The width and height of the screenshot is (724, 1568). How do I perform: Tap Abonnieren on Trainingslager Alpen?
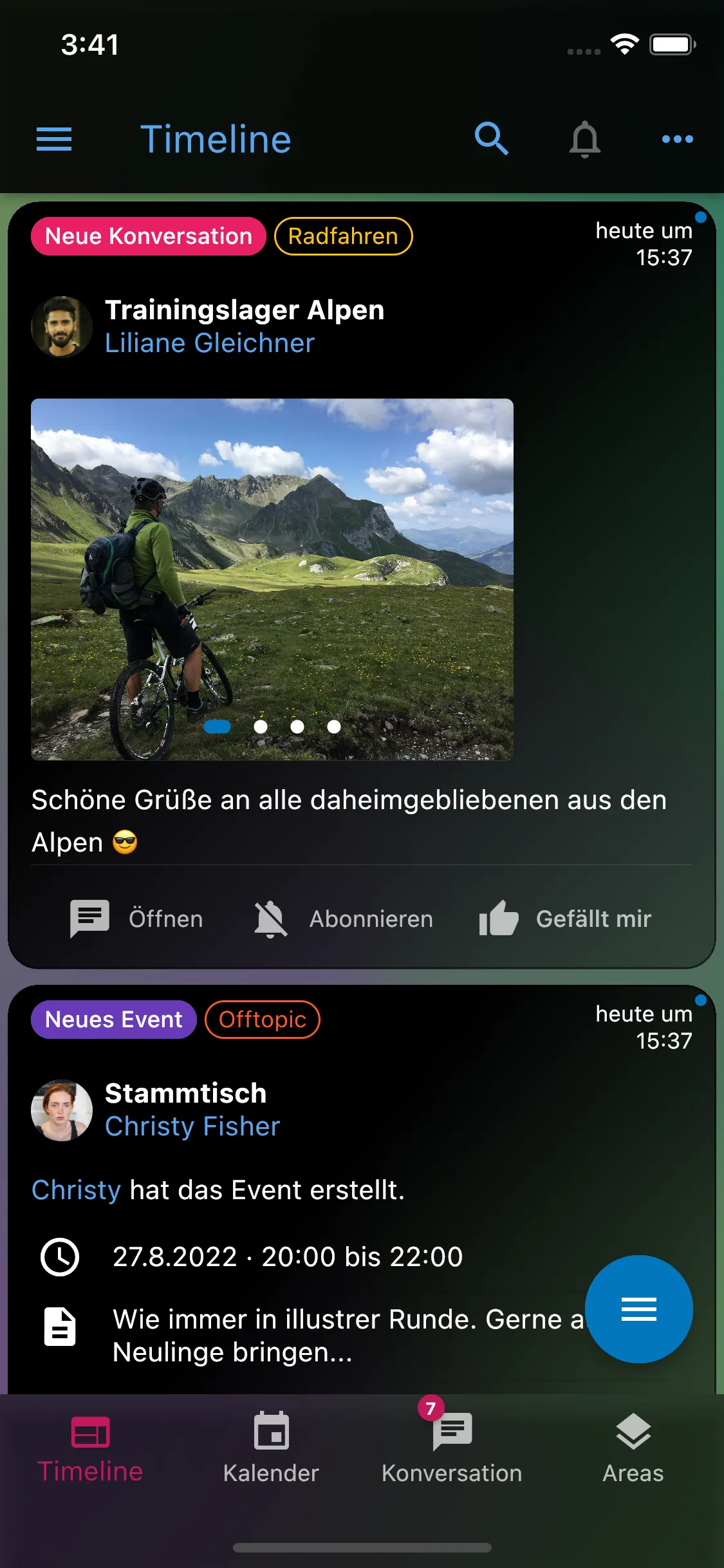tap(342, 919)
